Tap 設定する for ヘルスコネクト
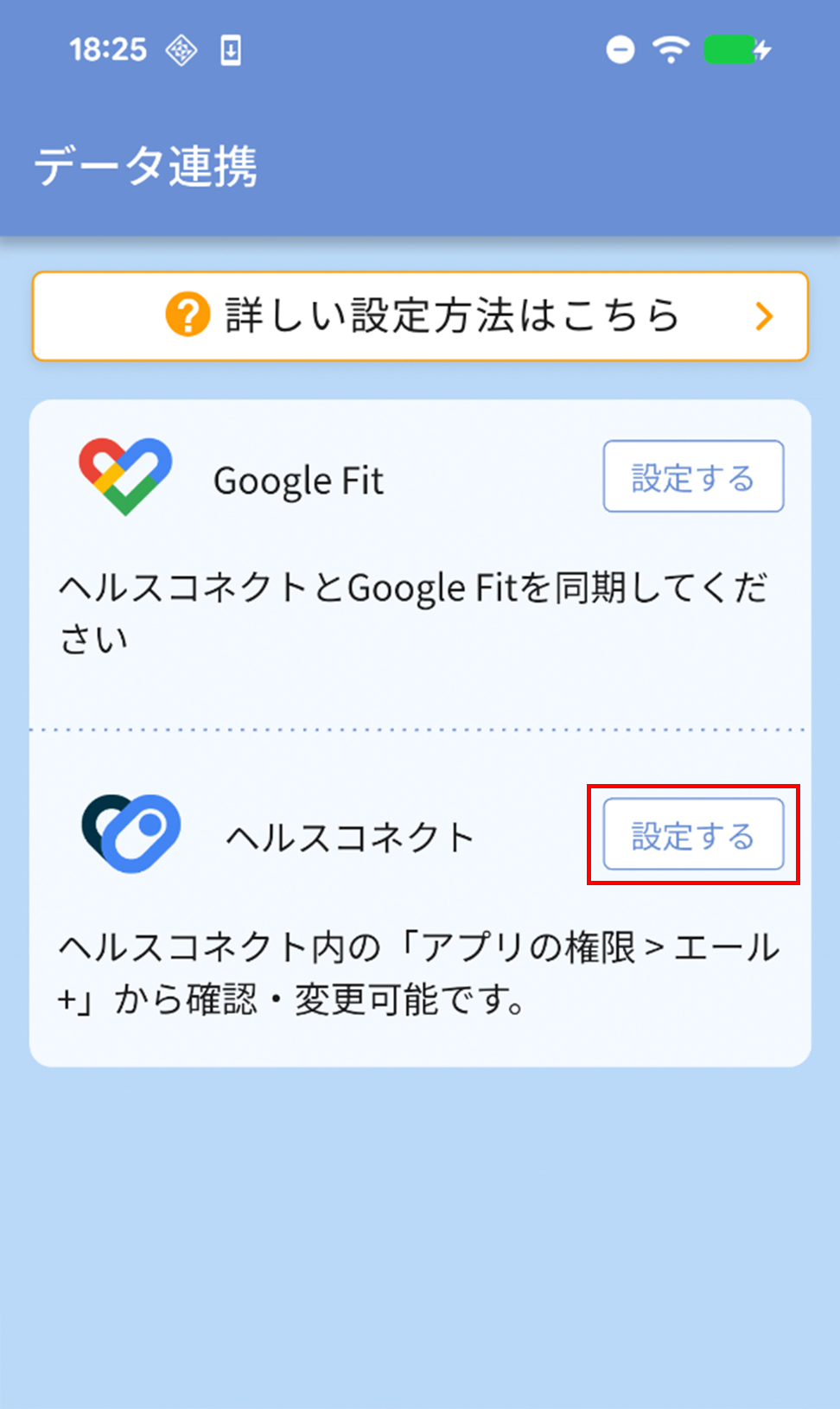The width and height of the screenshot is (840, 1409). tap(693, 834)
